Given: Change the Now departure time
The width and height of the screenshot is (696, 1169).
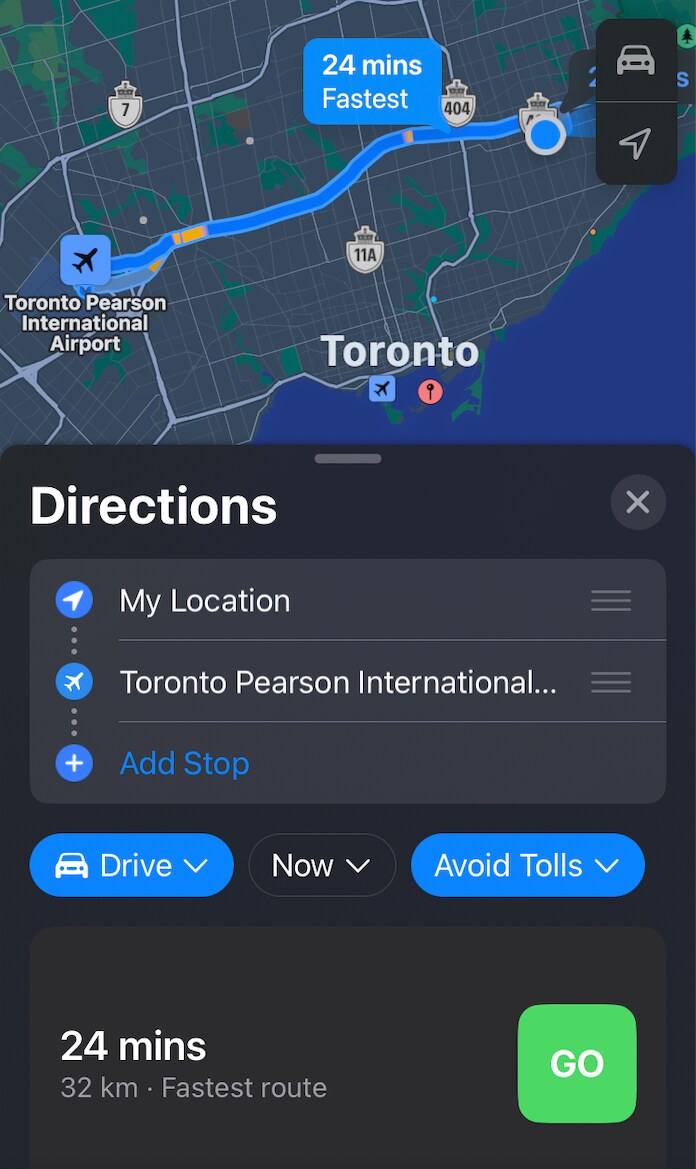Looking at the screenshot, I should 322,865.
